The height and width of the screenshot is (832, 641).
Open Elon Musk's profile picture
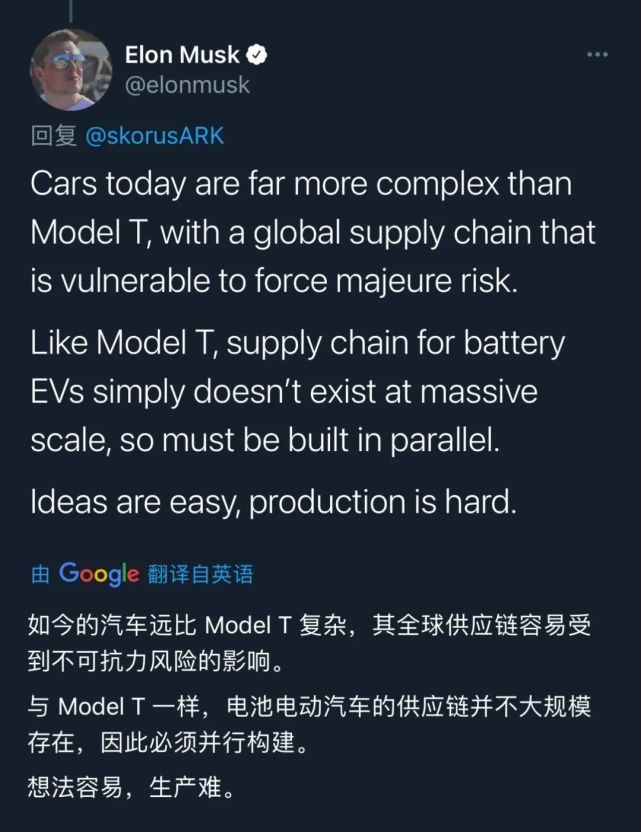coord(68,68)
